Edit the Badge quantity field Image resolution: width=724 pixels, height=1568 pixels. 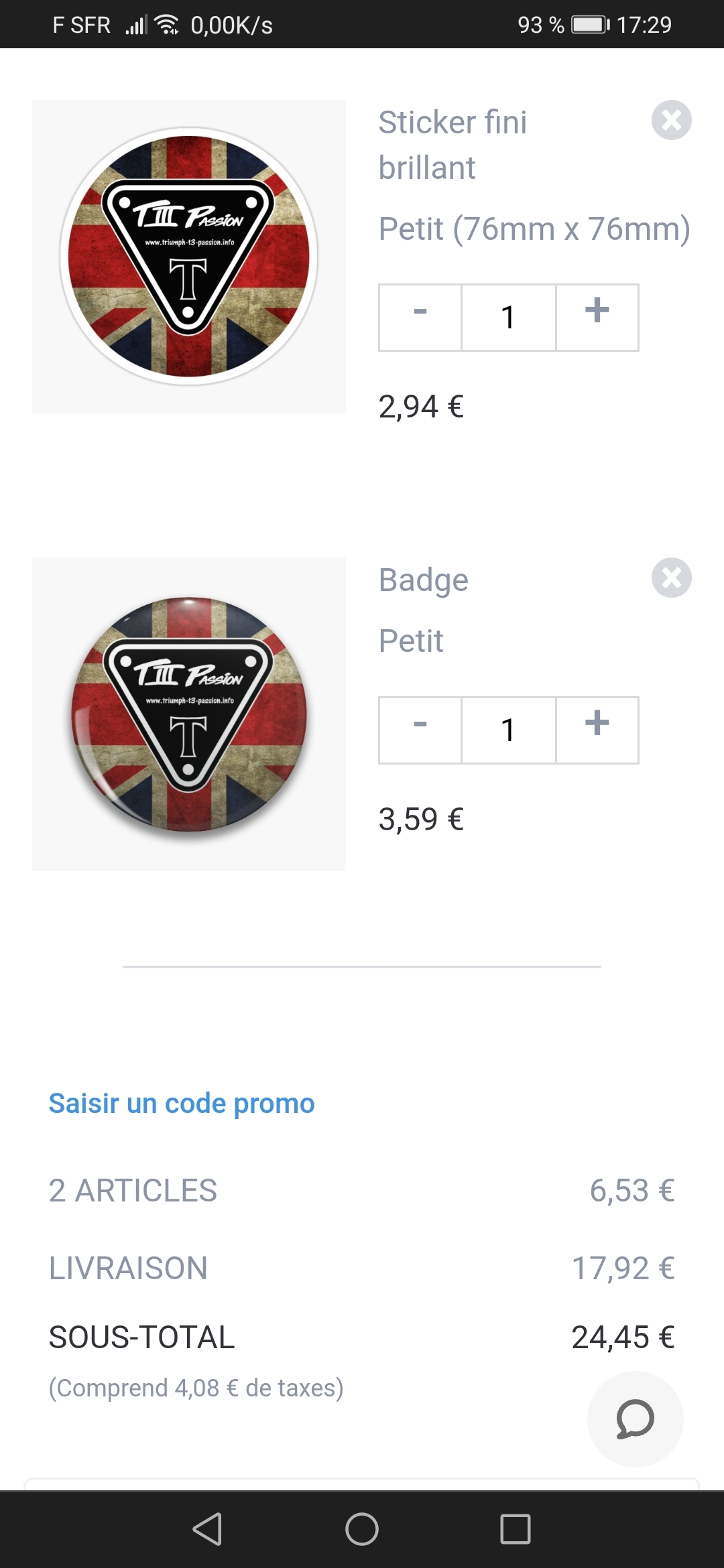(x=508, y=730)
